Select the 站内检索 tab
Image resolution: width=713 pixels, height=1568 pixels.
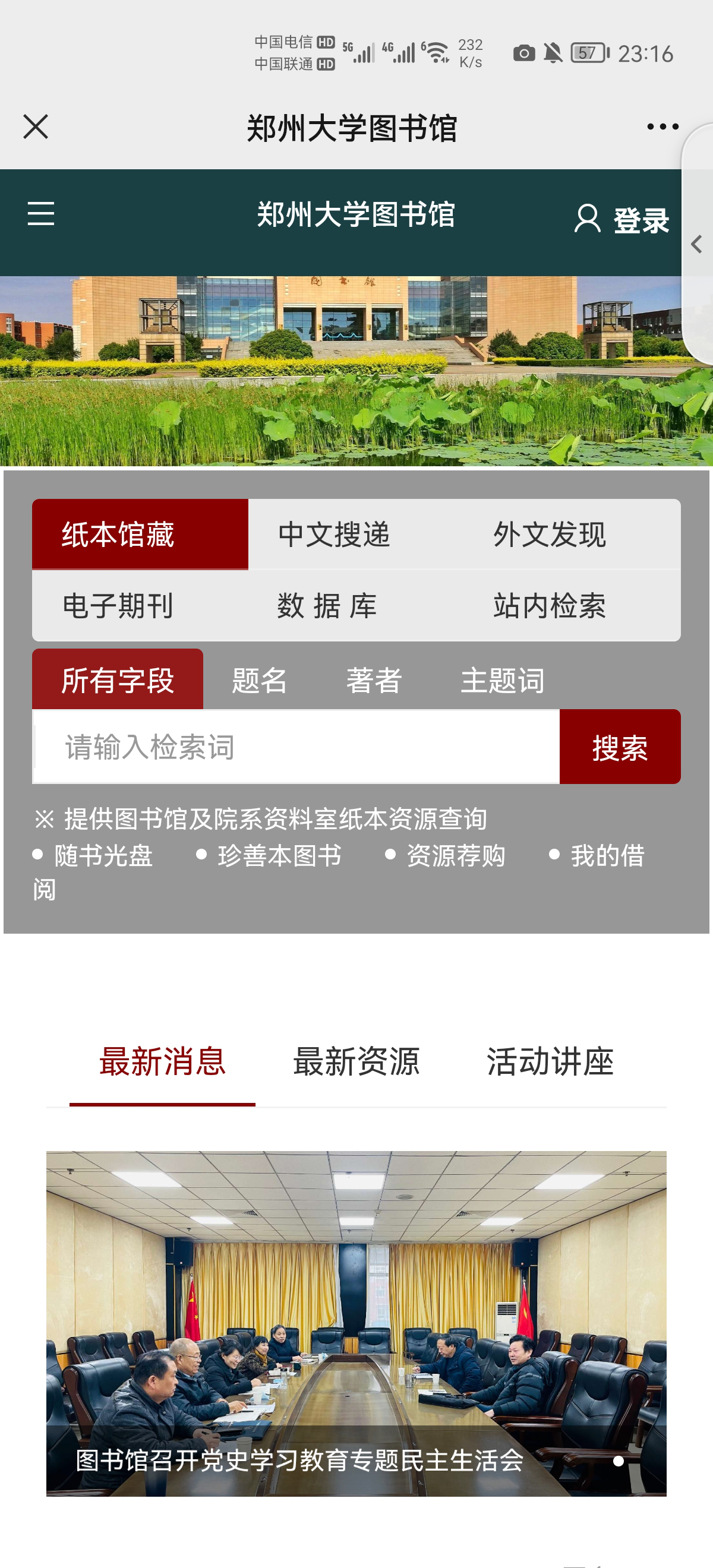(x=549, y=606)
